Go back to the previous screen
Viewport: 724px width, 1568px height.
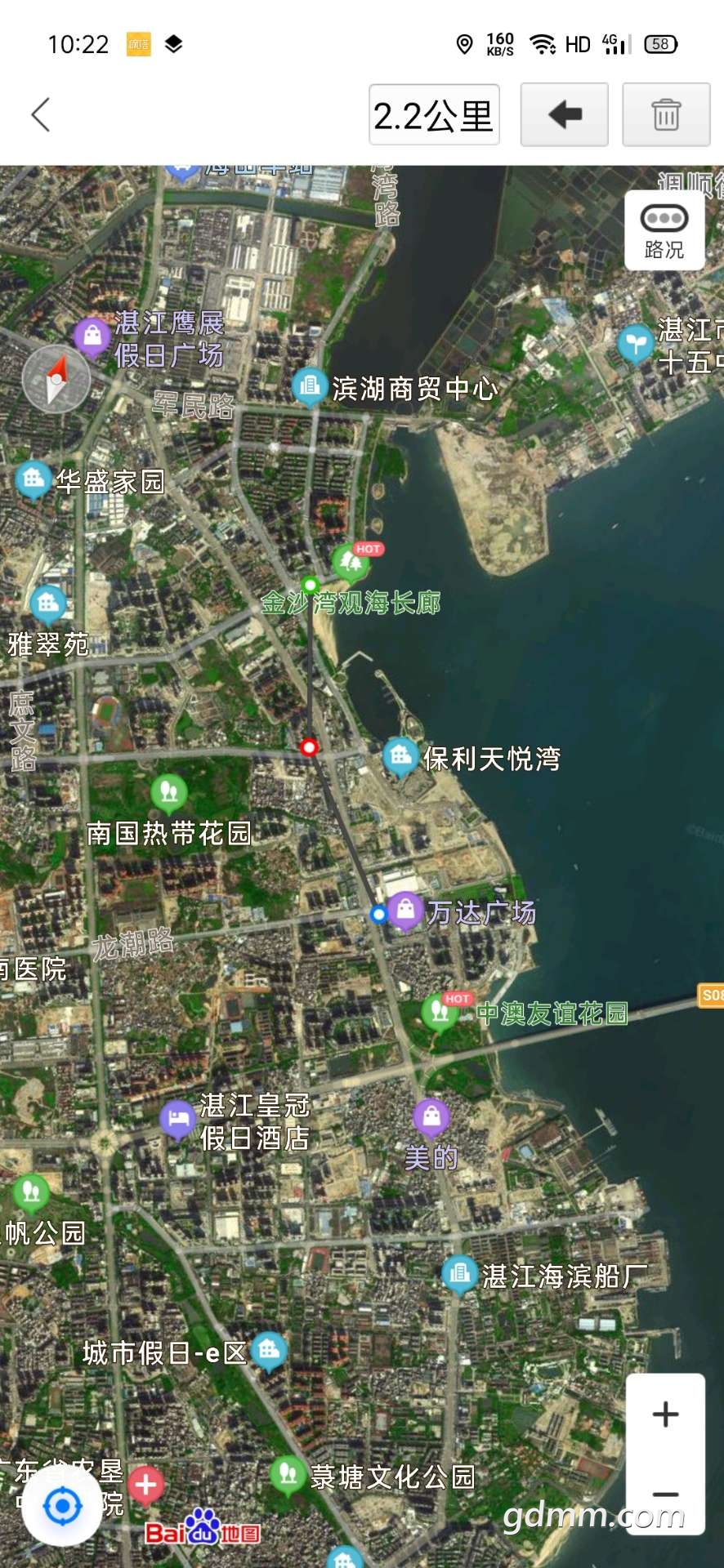[x=41, y=114]
